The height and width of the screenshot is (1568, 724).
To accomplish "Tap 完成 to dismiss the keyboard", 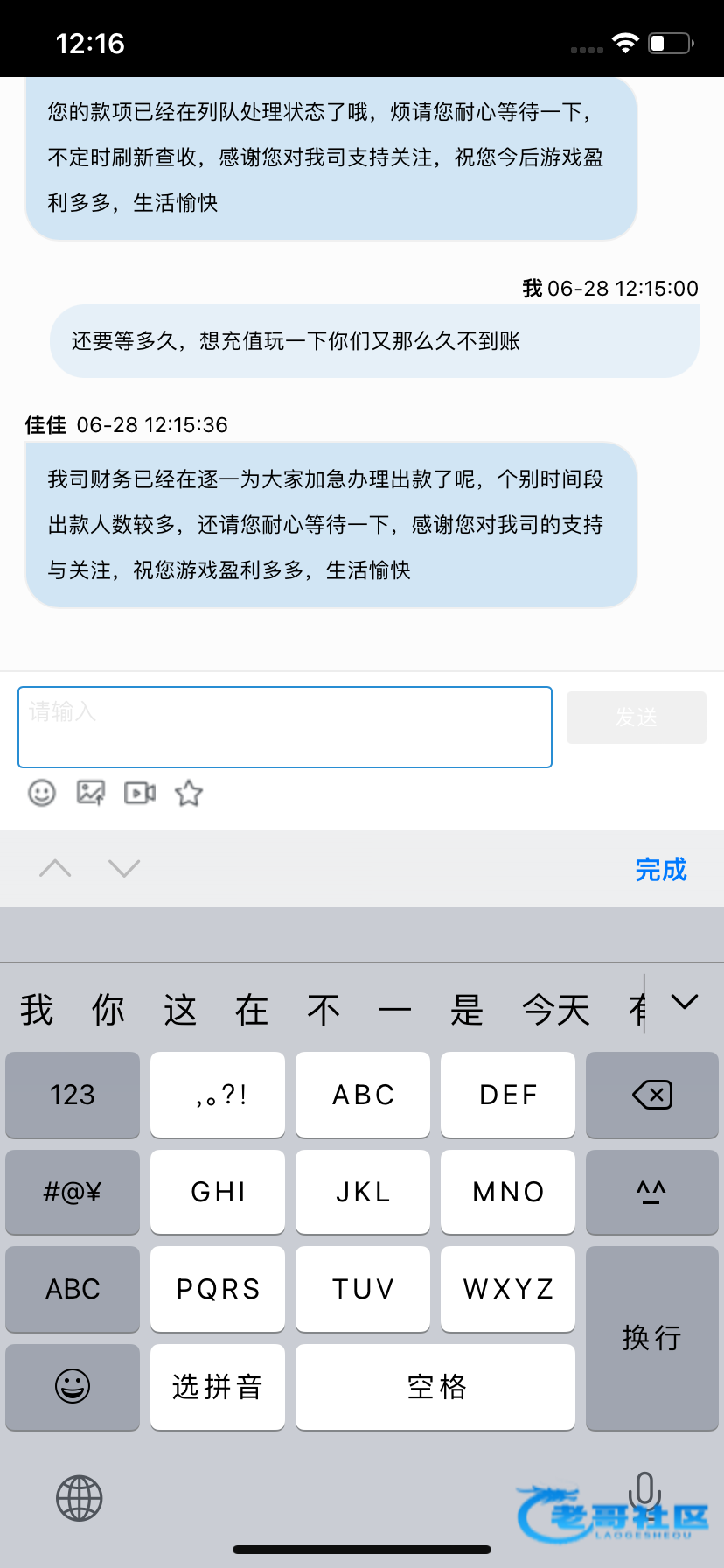I will click(661, 869).
